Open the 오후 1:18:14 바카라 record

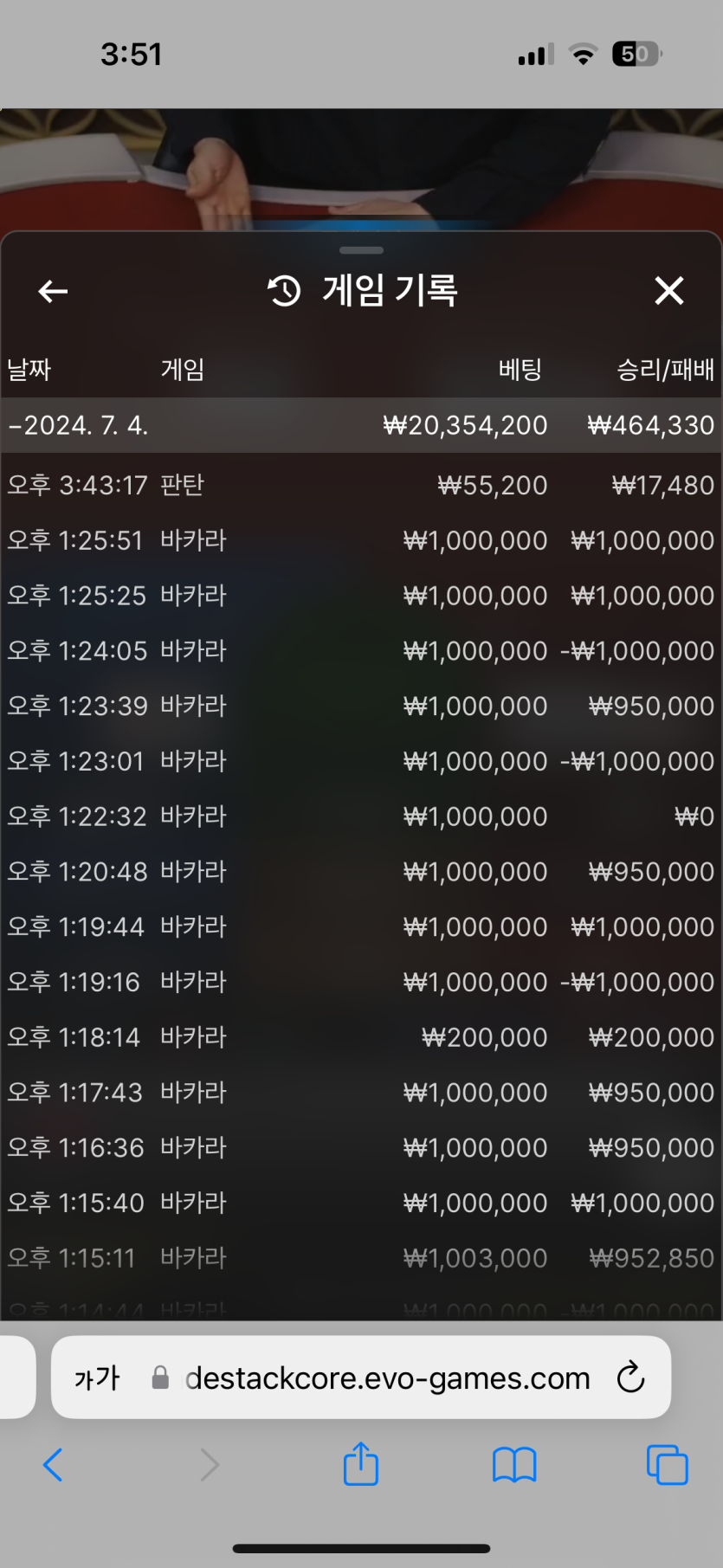coord(361,1036)
